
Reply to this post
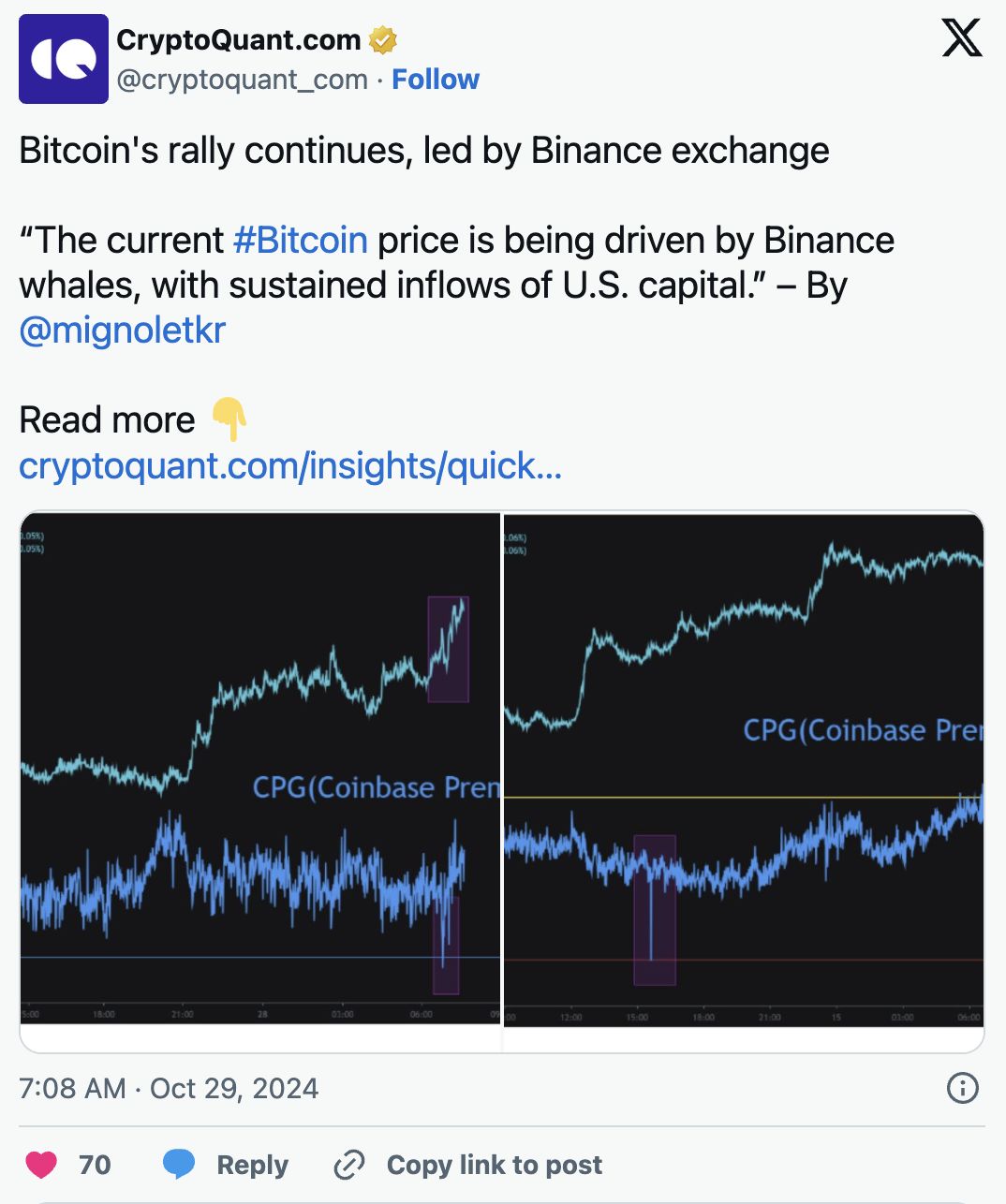click(x=226, y=1165)
